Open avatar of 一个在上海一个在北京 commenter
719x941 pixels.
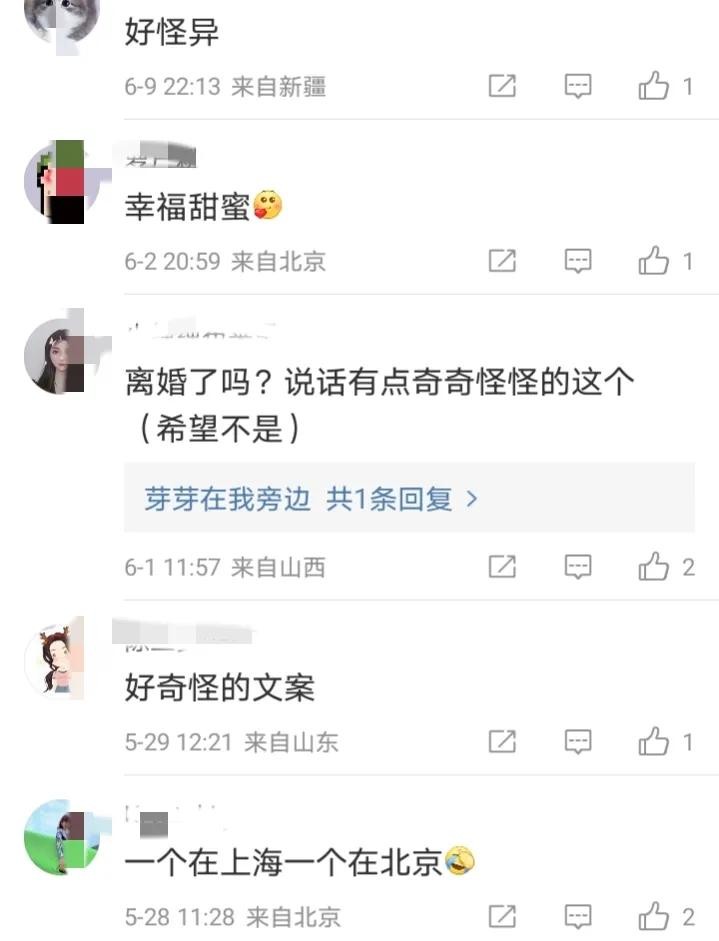[x=62, y=838]
